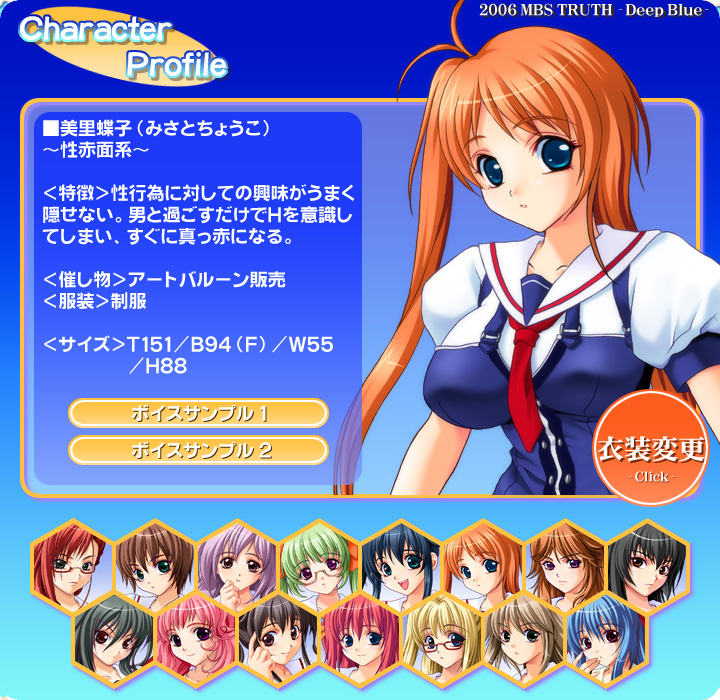This screenshot has height=700, width=720.
Task: Select the short brown-haired green-eyed character
Action: 154,565
